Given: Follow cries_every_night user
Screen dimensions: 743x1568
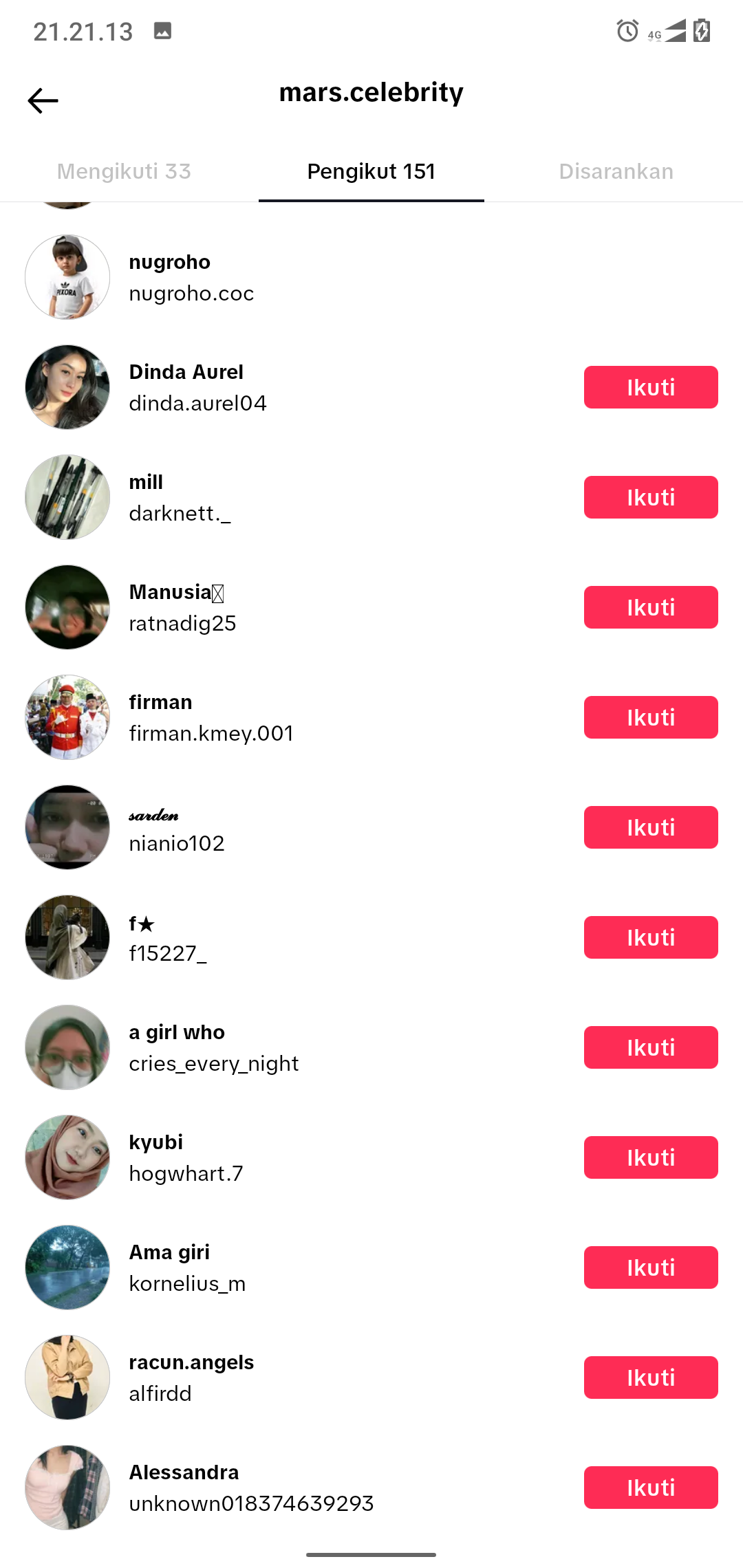Looking at the screenshot, I should click(650, 1047).
